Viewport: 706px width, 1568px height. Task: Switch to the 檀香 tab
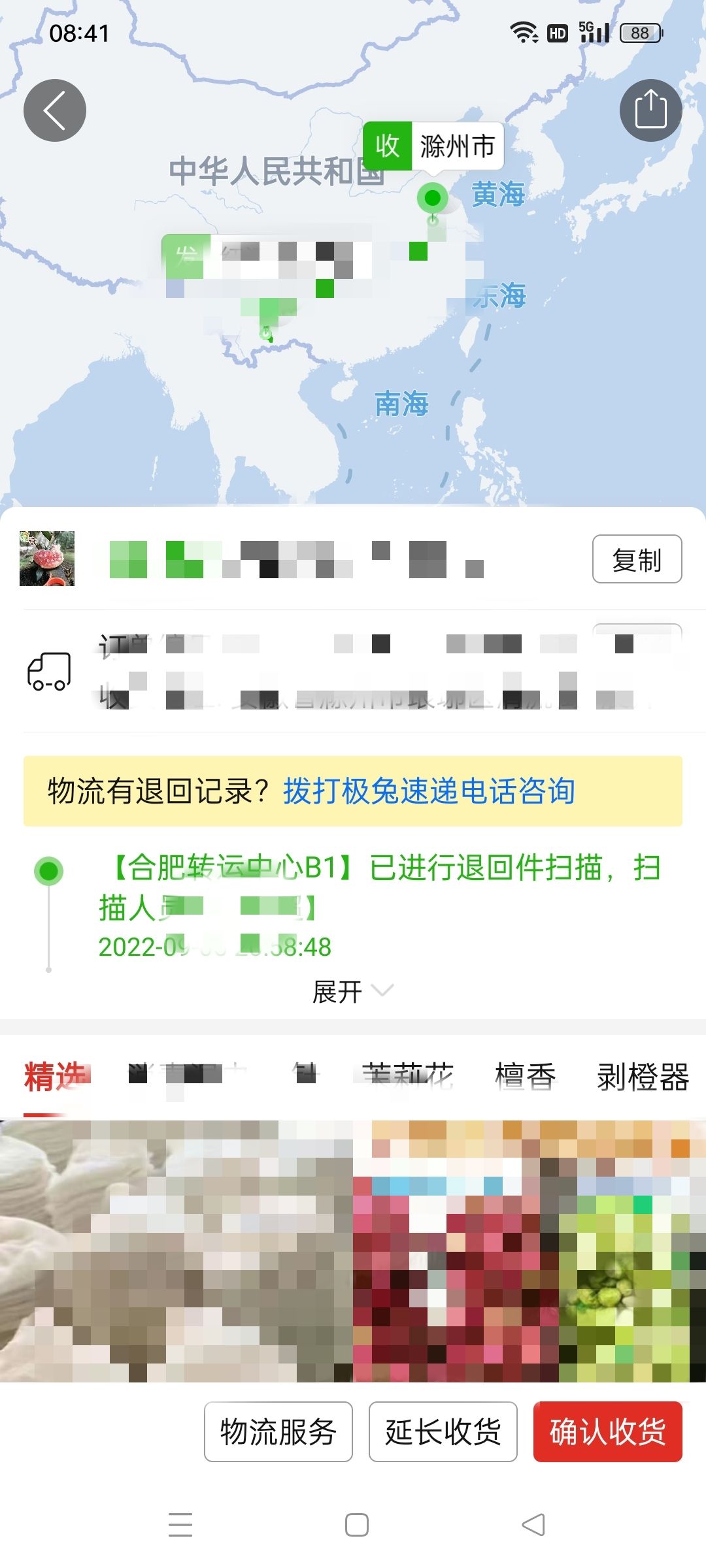525,1077
